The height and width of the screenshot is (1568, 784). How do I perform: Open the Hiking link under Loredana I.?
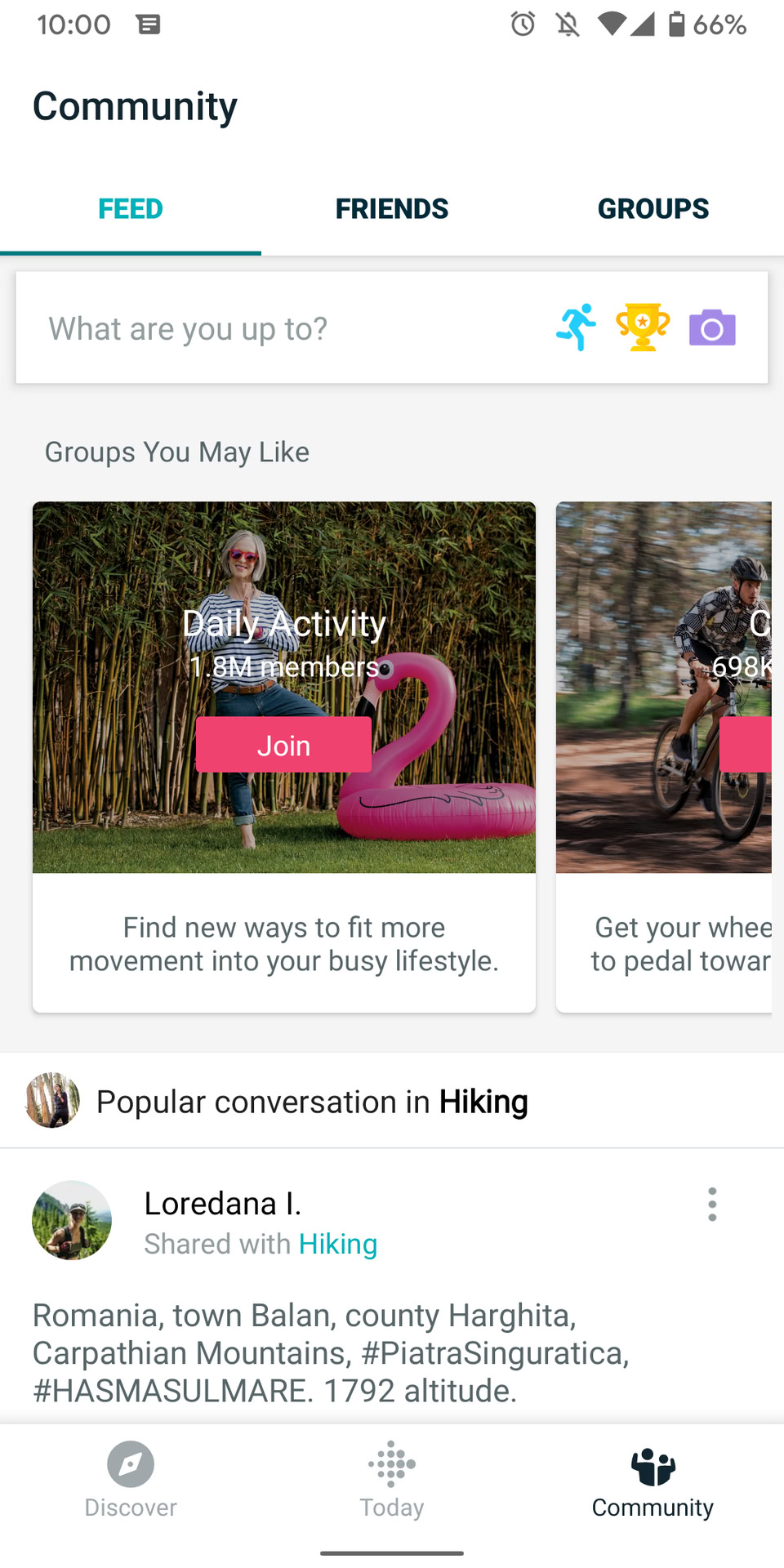[x=338, y=1244]
